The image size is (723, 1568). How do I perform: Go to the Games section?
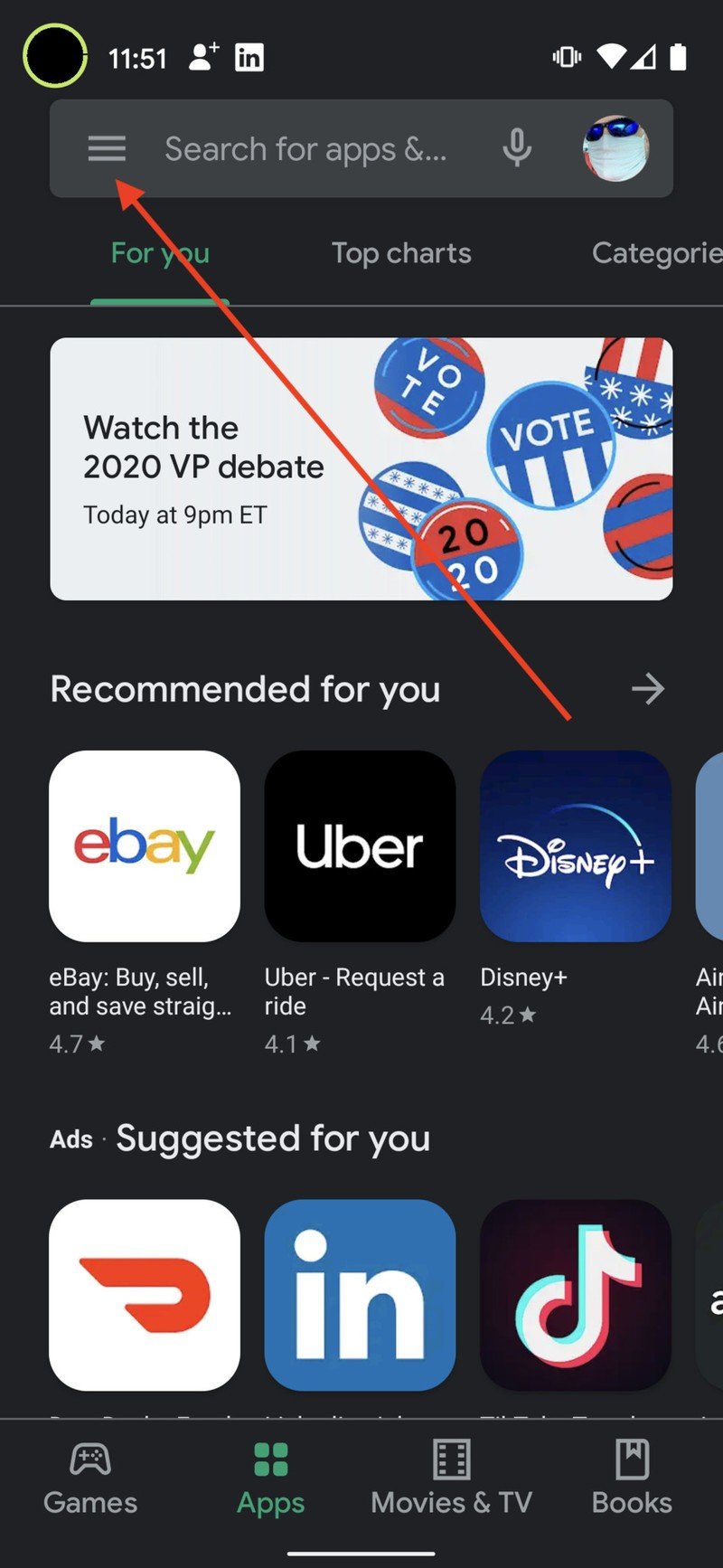point(90,1478)
